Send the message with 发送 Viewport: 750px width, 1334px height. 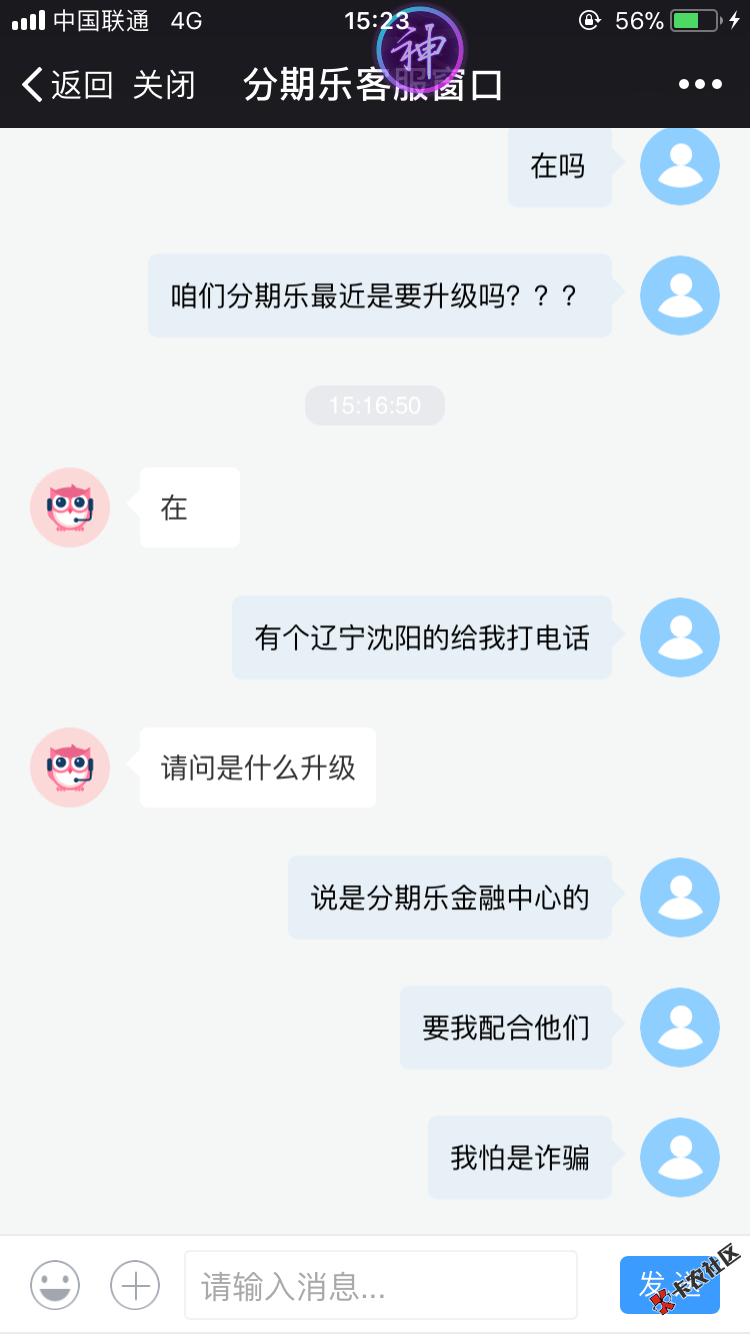668,1284
